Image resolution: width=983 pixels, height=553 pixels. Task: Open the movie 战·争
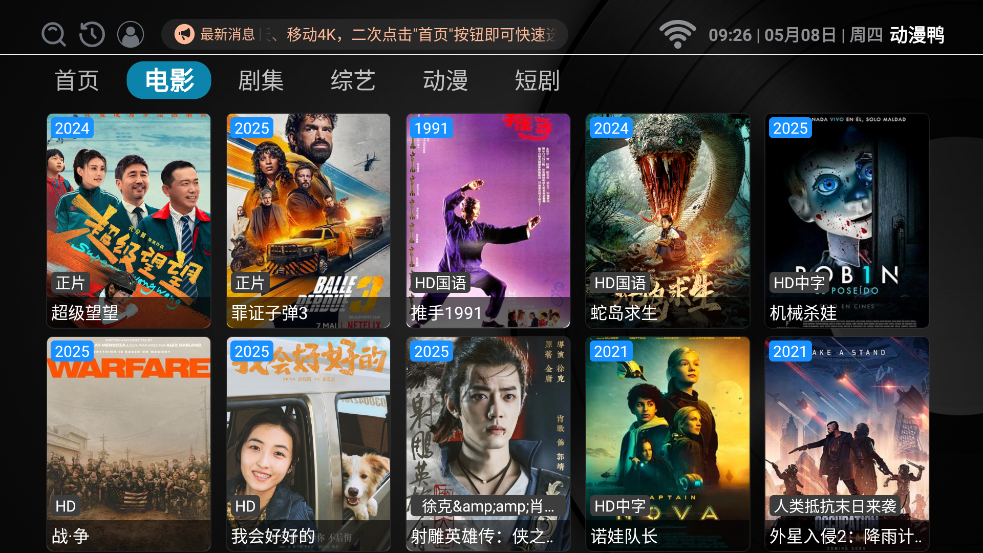pos(129,443)
